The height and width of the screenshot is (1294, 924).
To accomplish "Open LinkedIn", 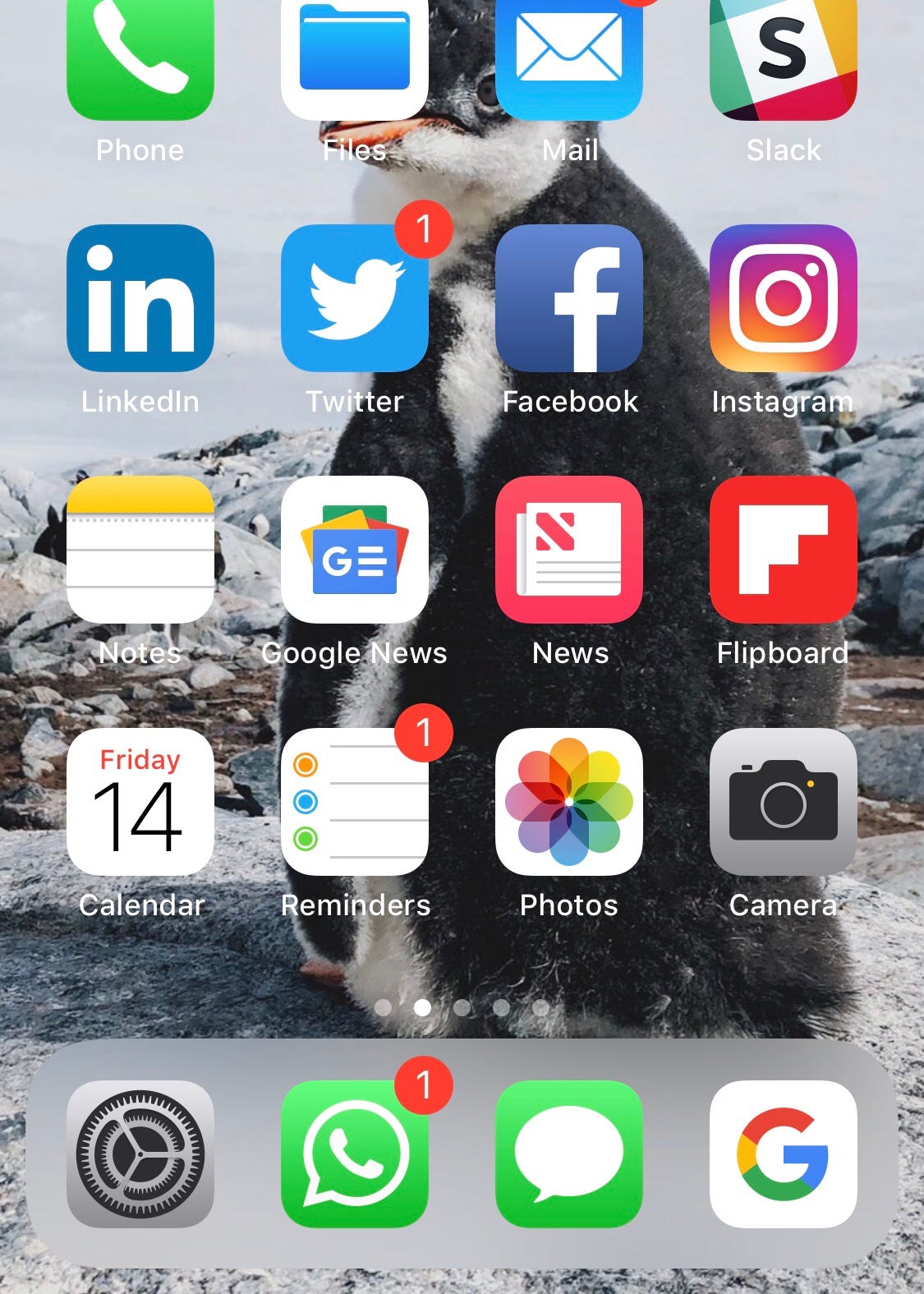I will 140,297.
